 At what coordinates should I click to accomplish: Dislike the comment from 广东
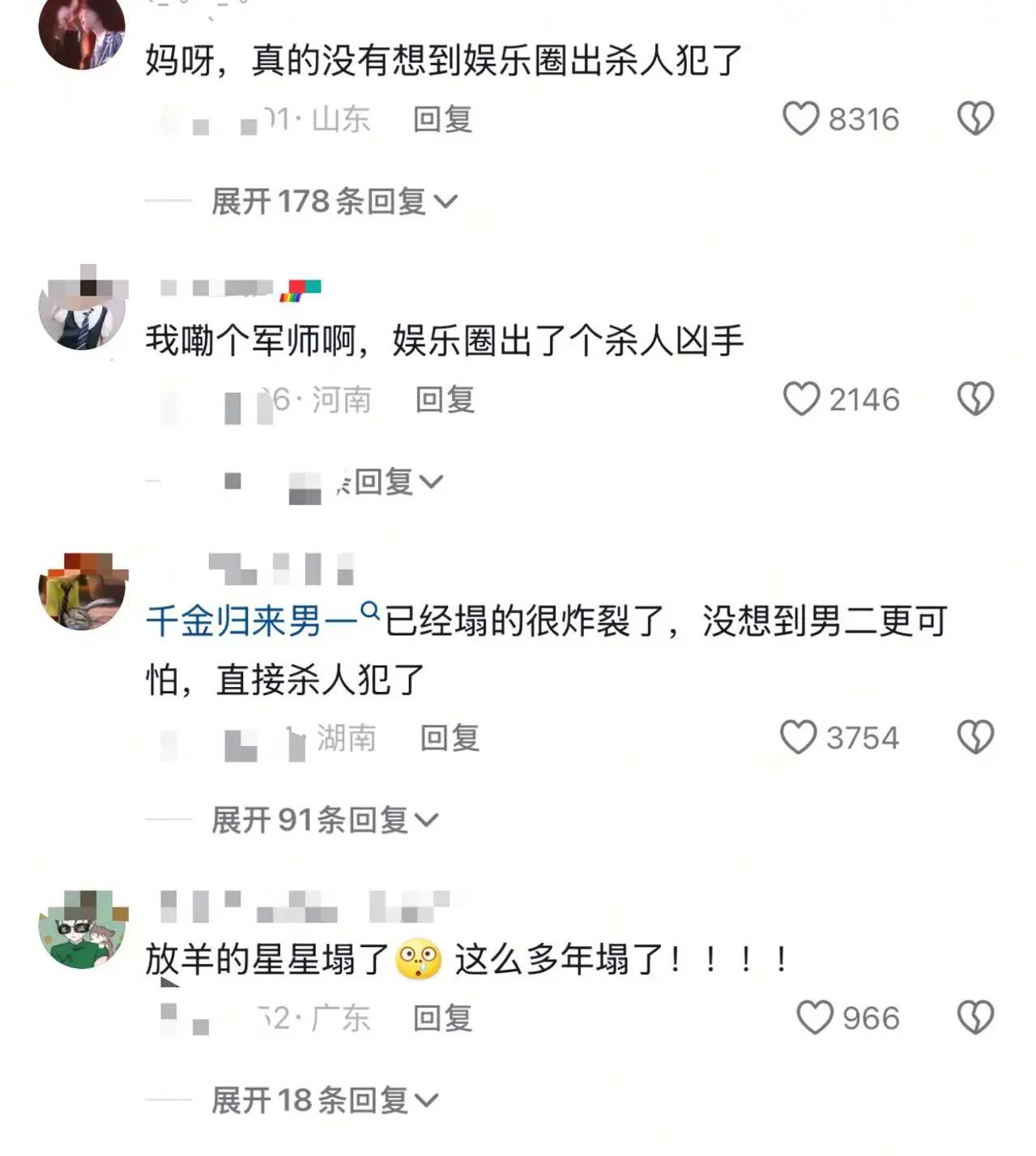[975, 1018]
